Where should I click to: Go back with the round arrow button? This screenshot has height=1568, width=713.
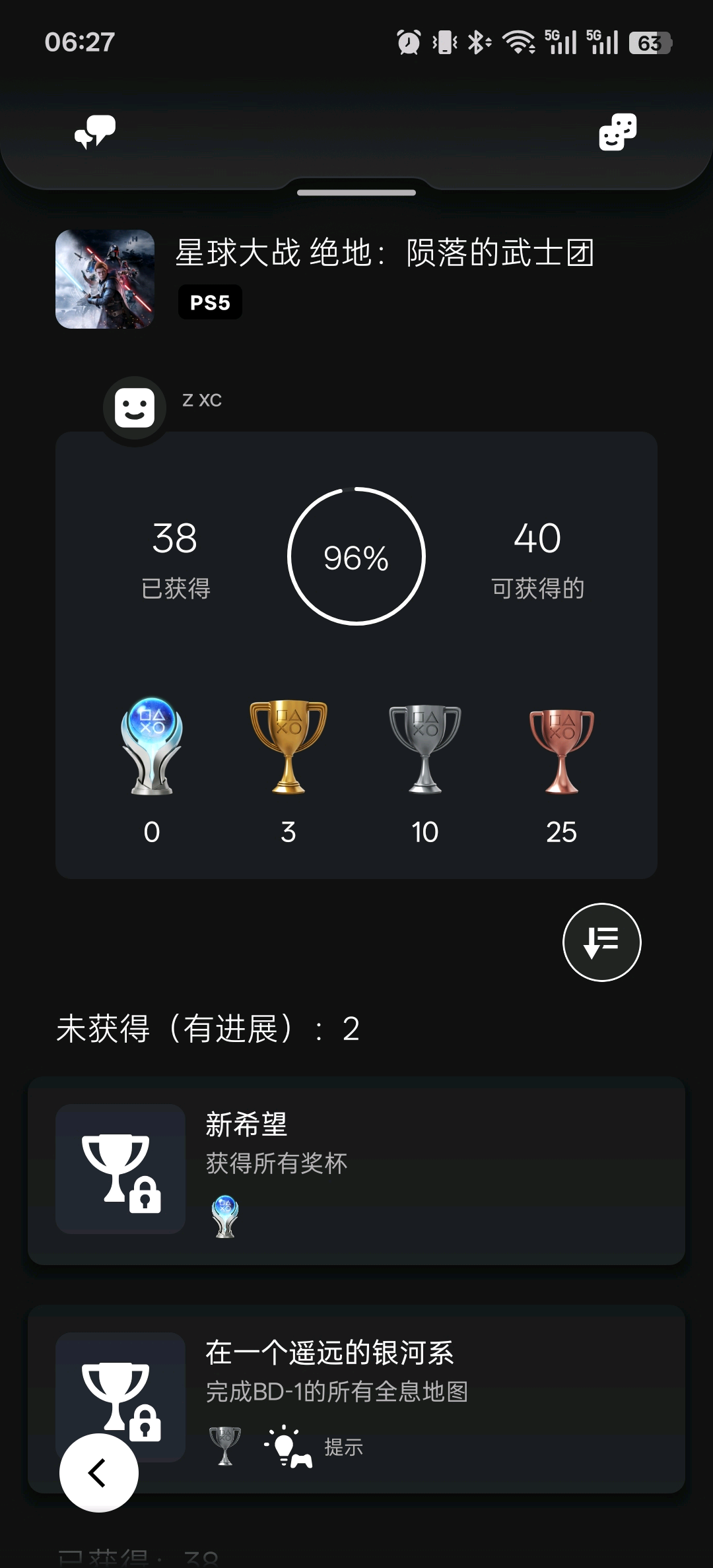[99, 1473]
